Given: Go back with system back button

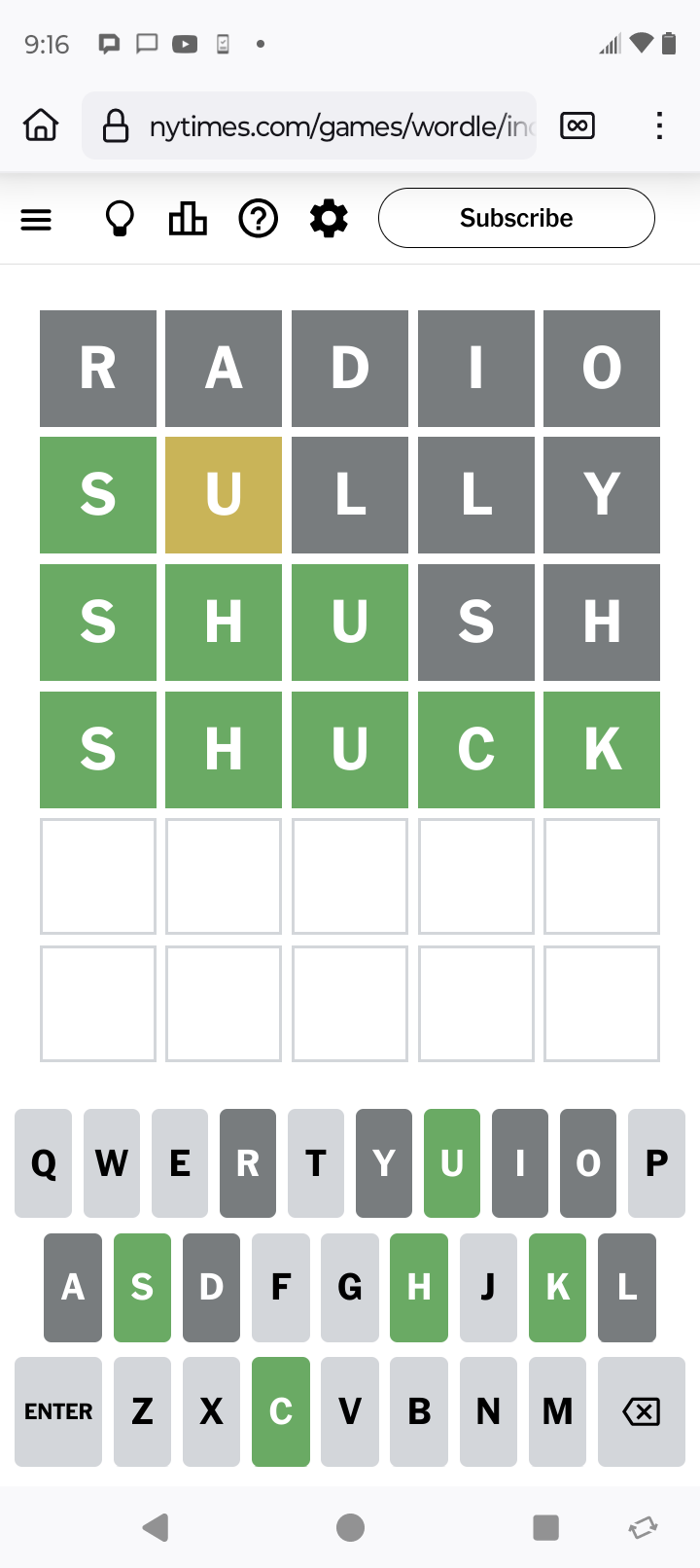Looking at the screenshot, I should (156, 1528).
